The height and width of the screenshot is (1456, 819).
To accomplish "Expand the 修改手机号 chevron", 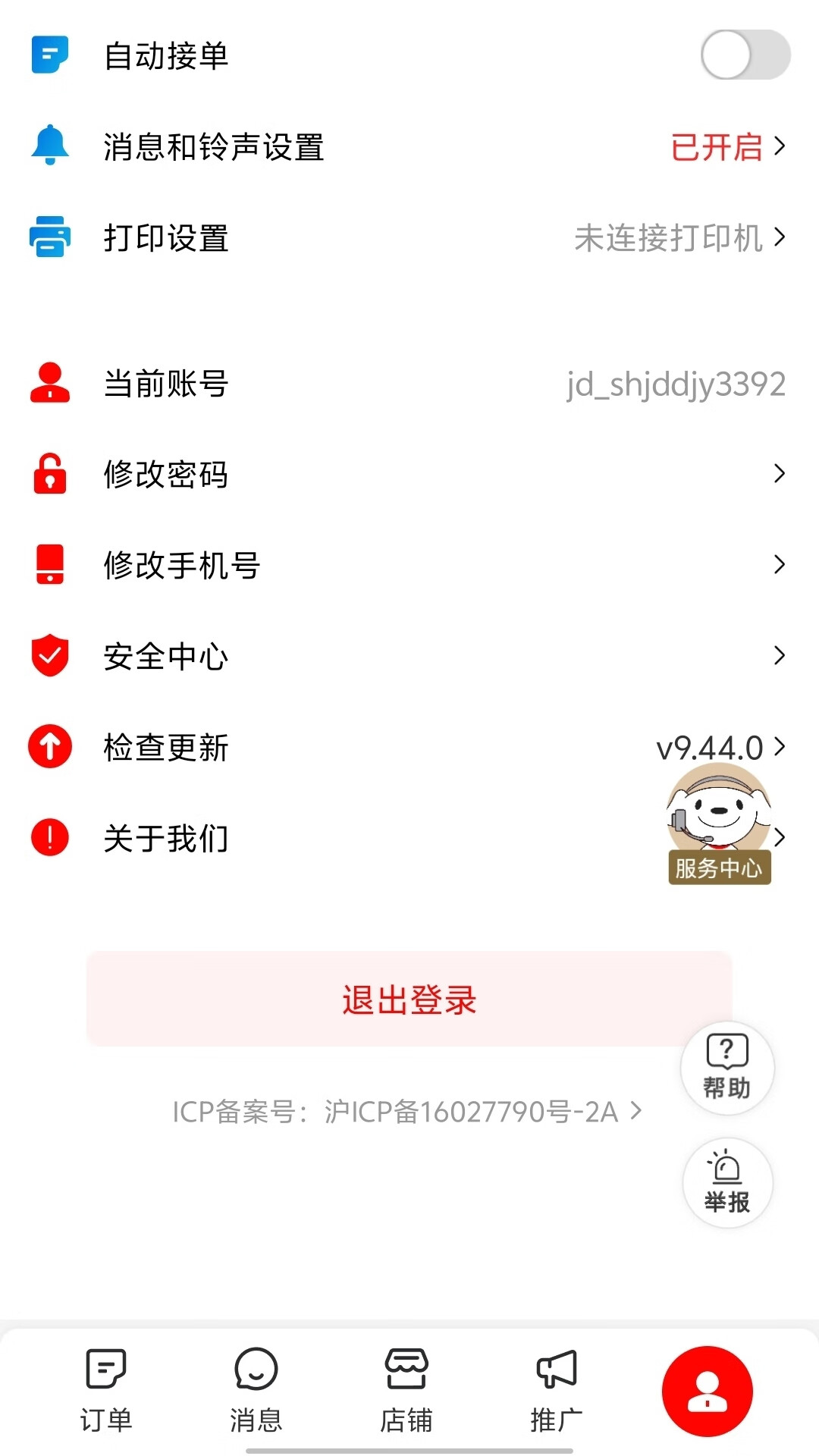I will tap(781, 565).
